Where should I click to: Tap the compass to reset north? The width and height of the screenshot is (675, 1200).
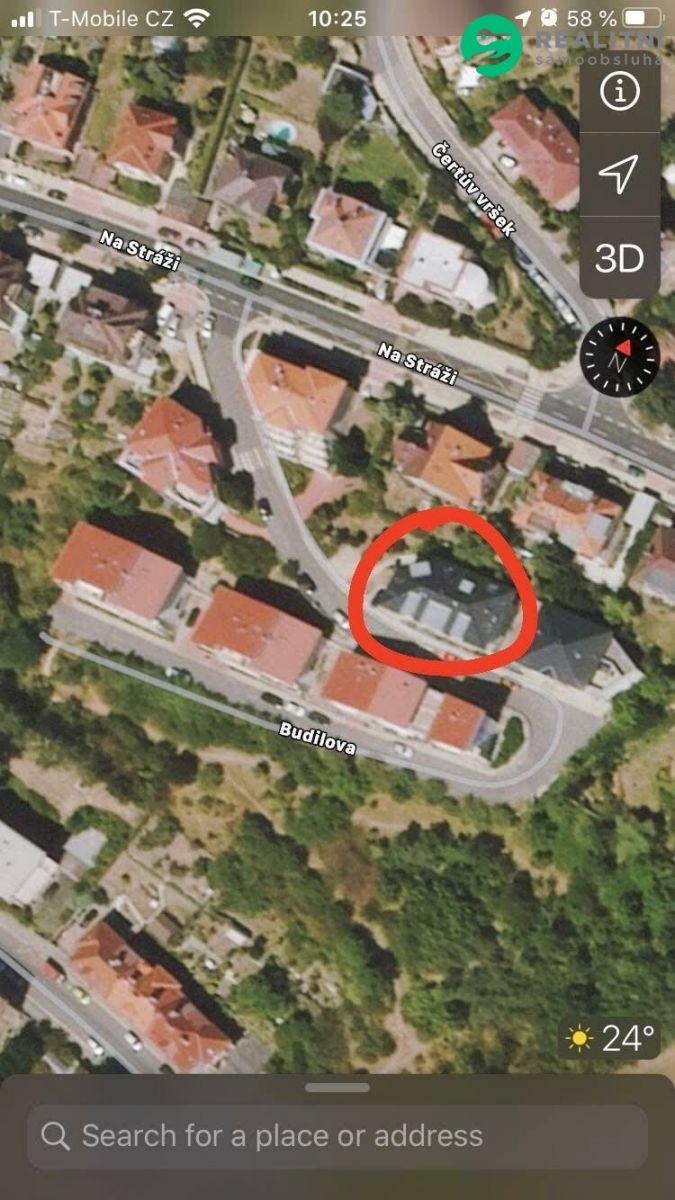(x=620, y=357)
